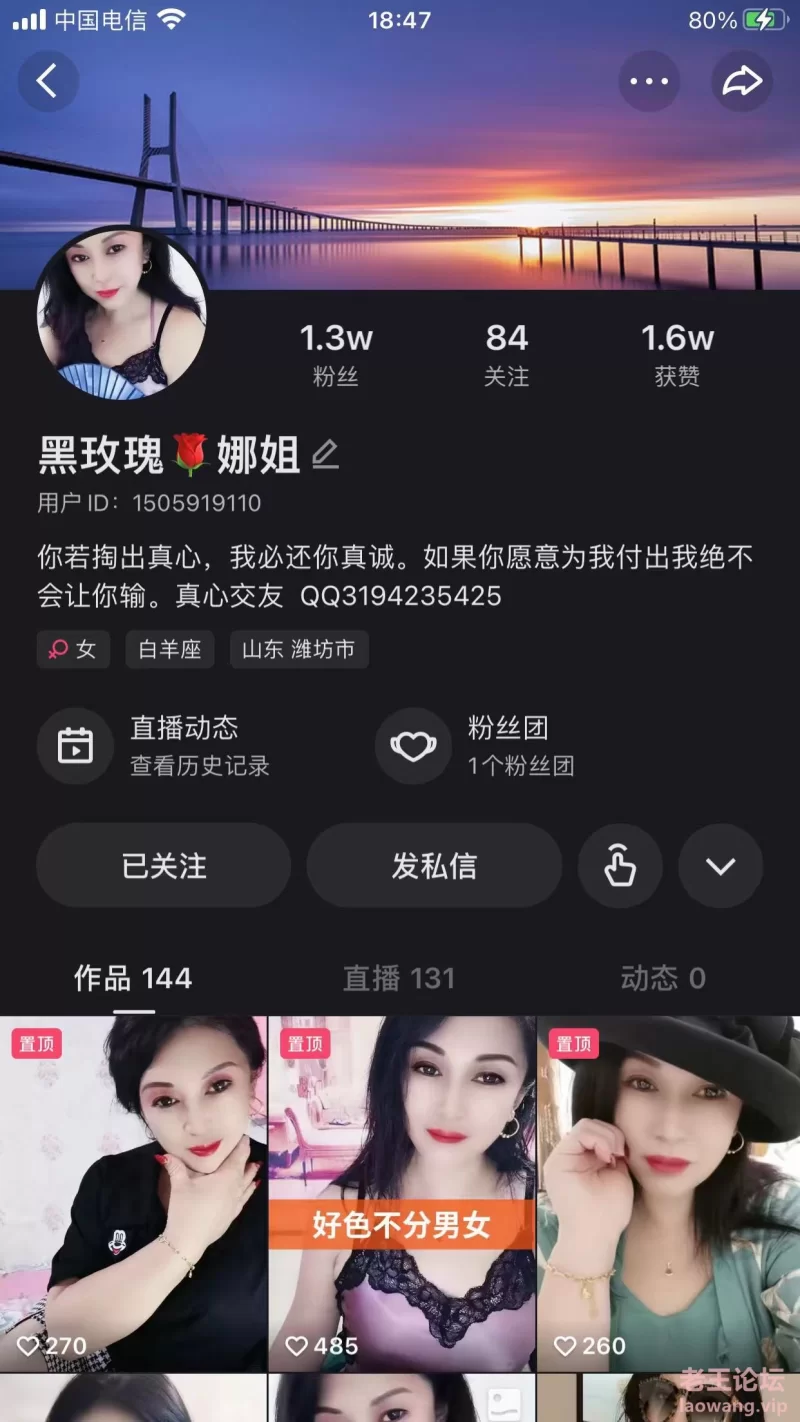Open the three-dot overflow menu
Viewport: 800px width, 1422px height.
649,81
